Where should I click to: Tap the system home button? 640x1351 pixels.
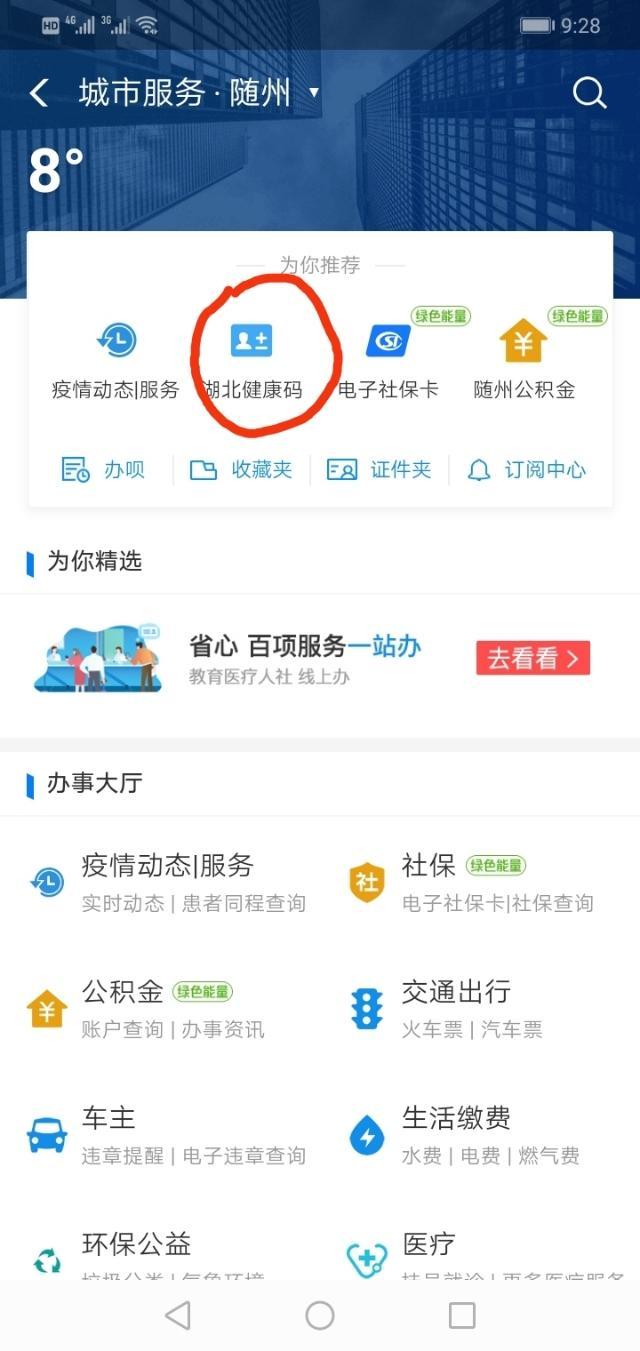[x=320, y=1315]
